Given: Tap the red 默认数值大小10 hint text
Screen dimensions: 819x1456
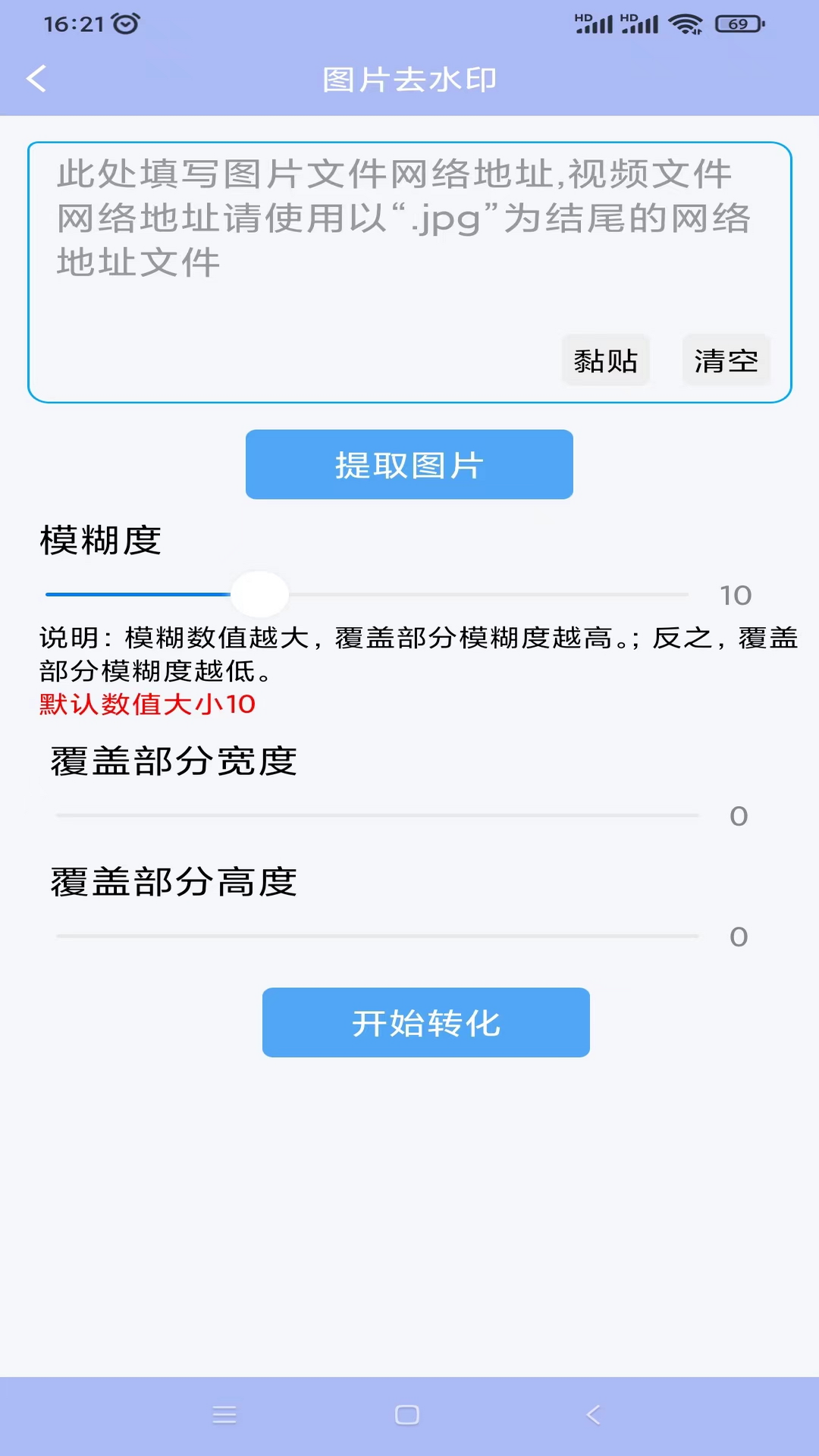Looking at the screenshot, I should point(146,704).
